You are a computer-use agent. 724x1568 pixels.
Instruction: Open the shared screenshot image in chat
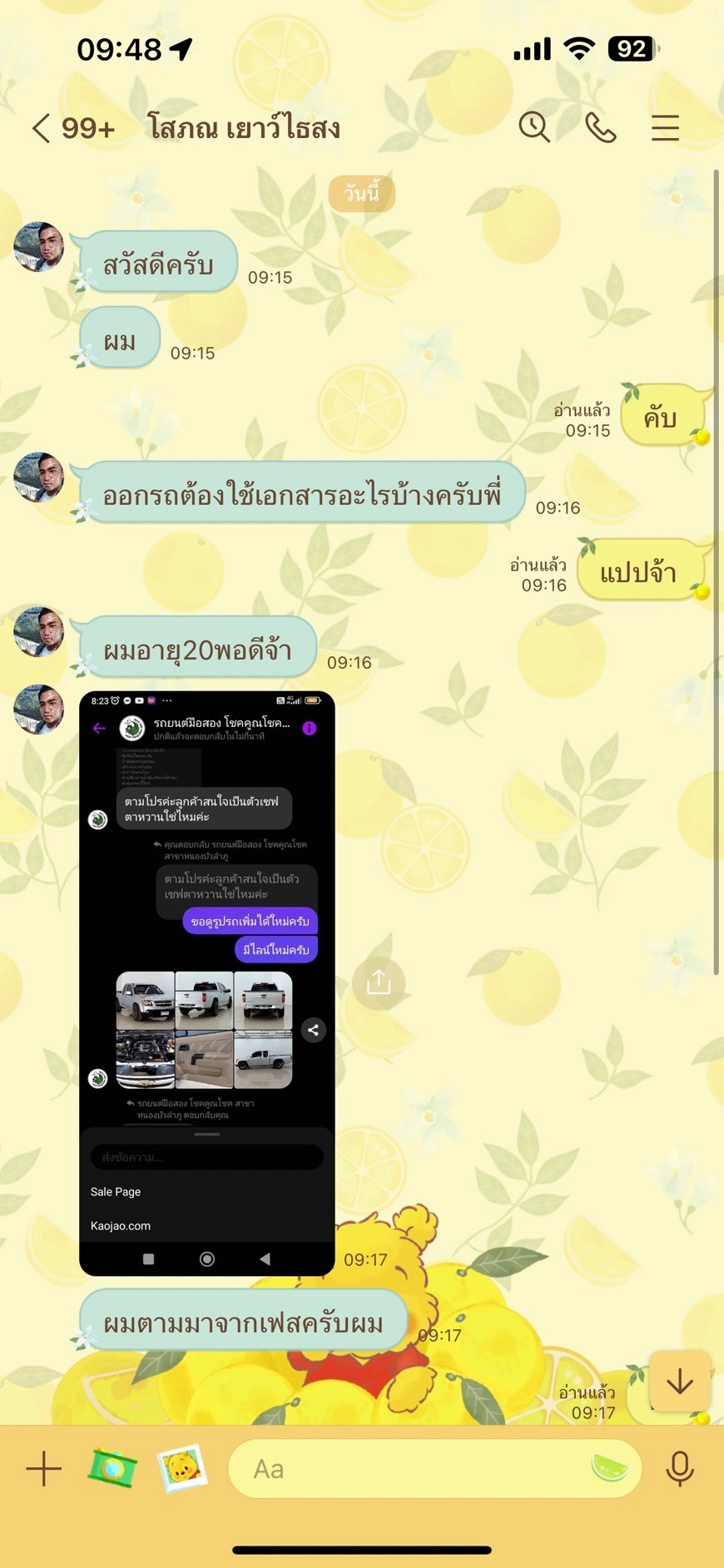[x=207, y=983]
